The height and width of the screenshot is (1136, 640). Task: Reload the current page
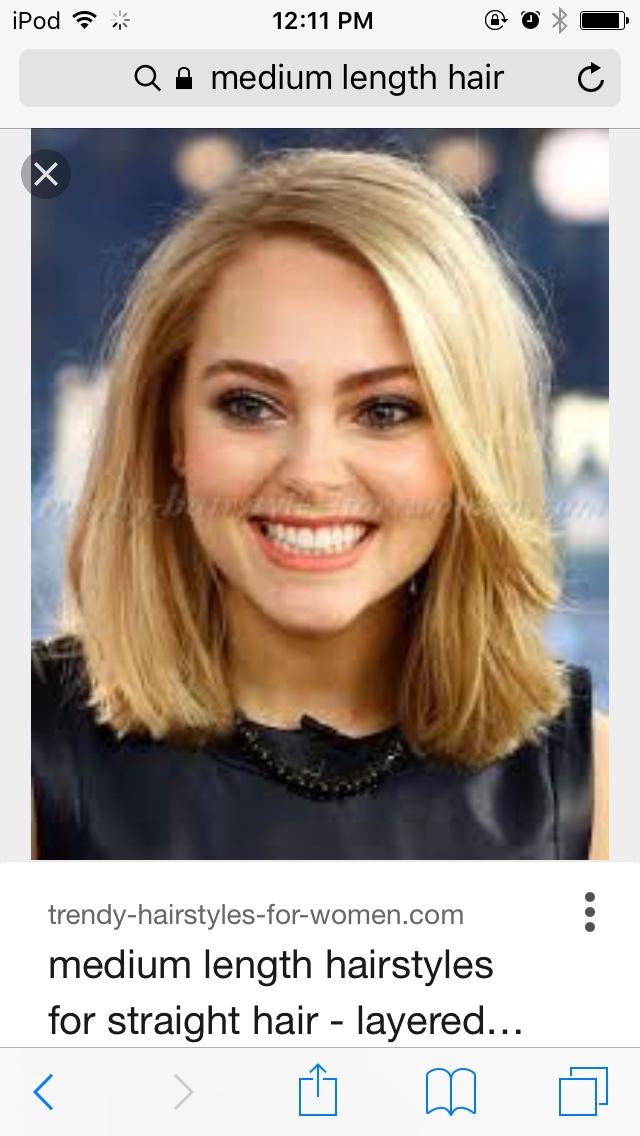[x=591, y=78]
